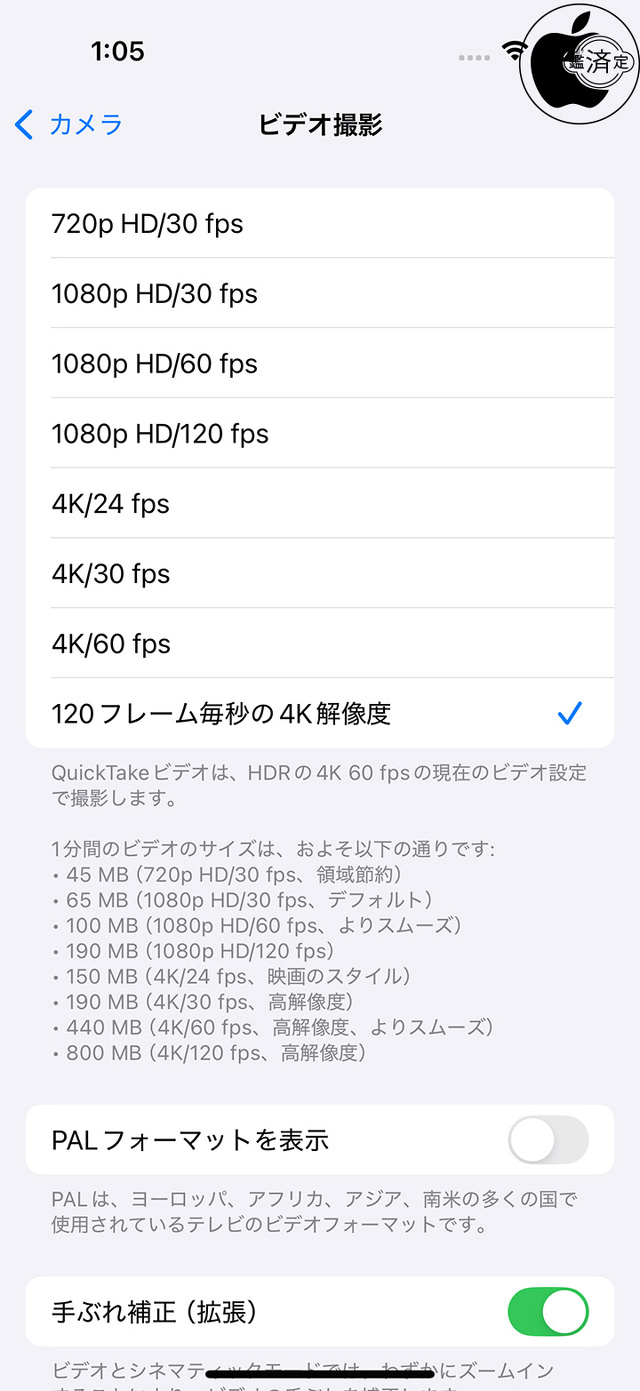Switch to 4K/60 fps
This screenshot has width=640, height=1391.
pos(319,643)
